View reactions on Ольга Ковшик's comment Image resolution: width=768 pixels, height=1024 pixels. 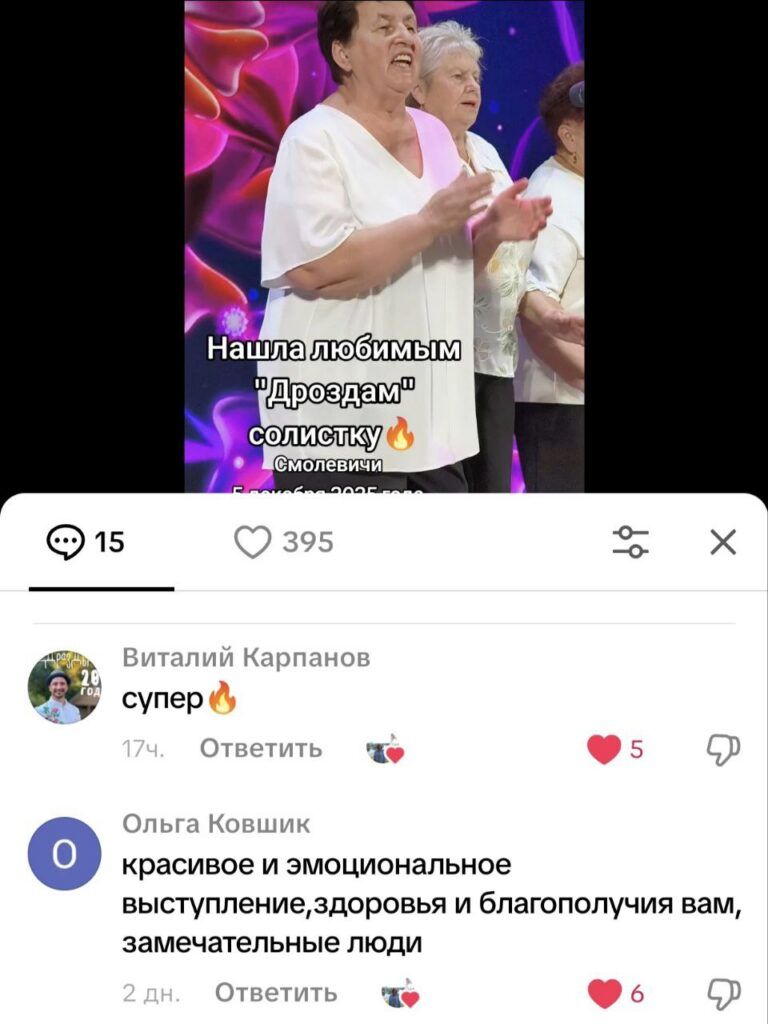pos(400,994)
